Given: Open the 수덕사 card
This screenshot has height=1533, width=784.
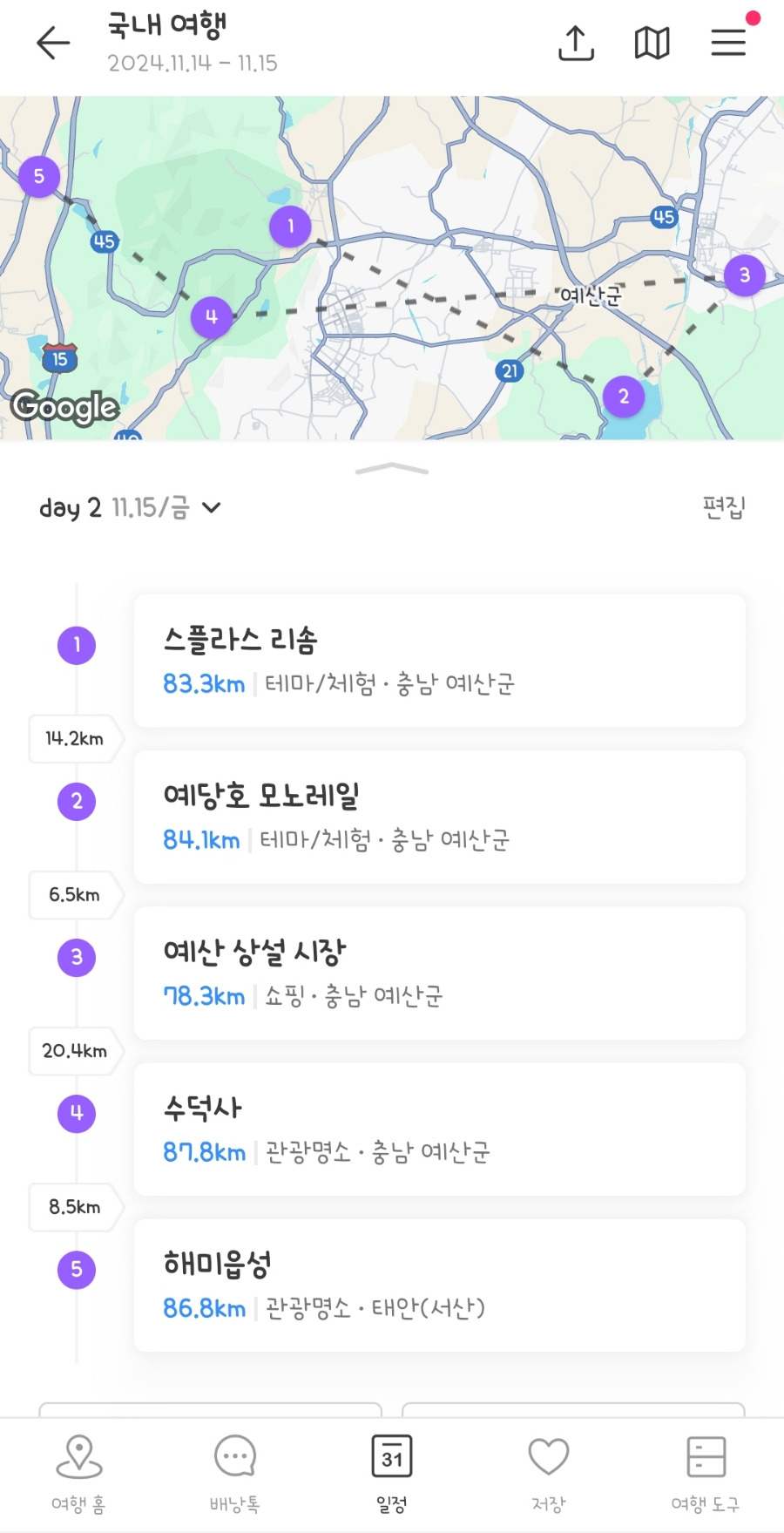Looking at the screenshot, I should (439, 1129).
